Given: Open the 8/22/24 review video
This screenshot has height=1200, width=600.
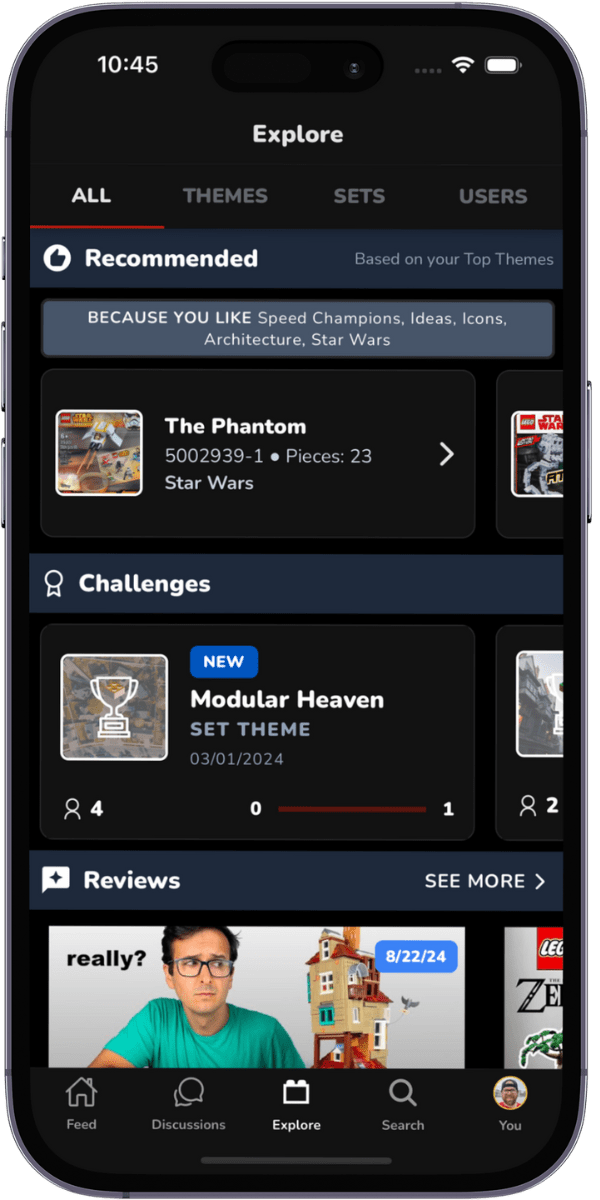Looking at the screenshot, I should coord(259,997).
